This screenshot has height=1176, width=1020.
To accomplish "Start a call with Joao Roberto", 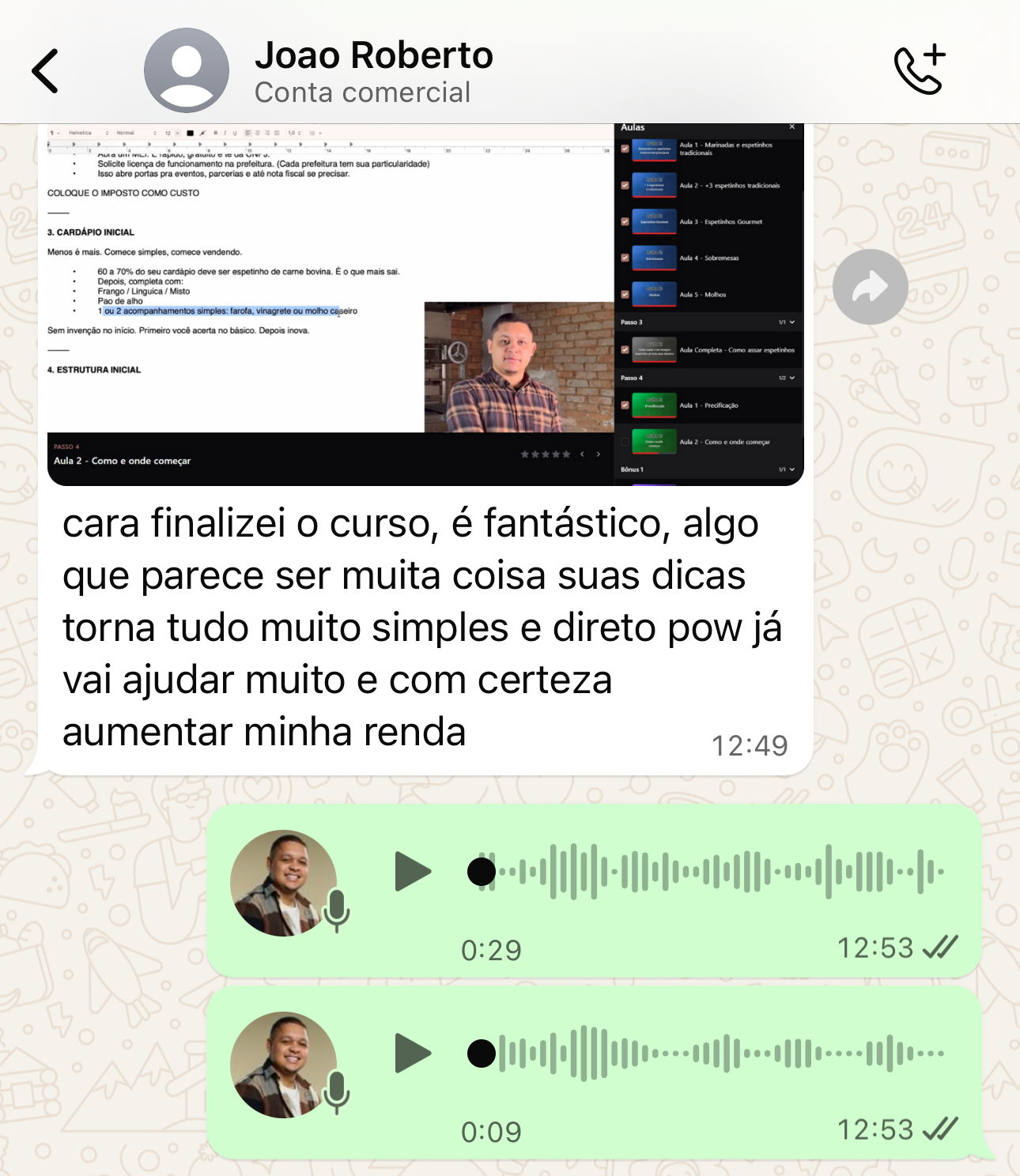I will tap(920, 70).
